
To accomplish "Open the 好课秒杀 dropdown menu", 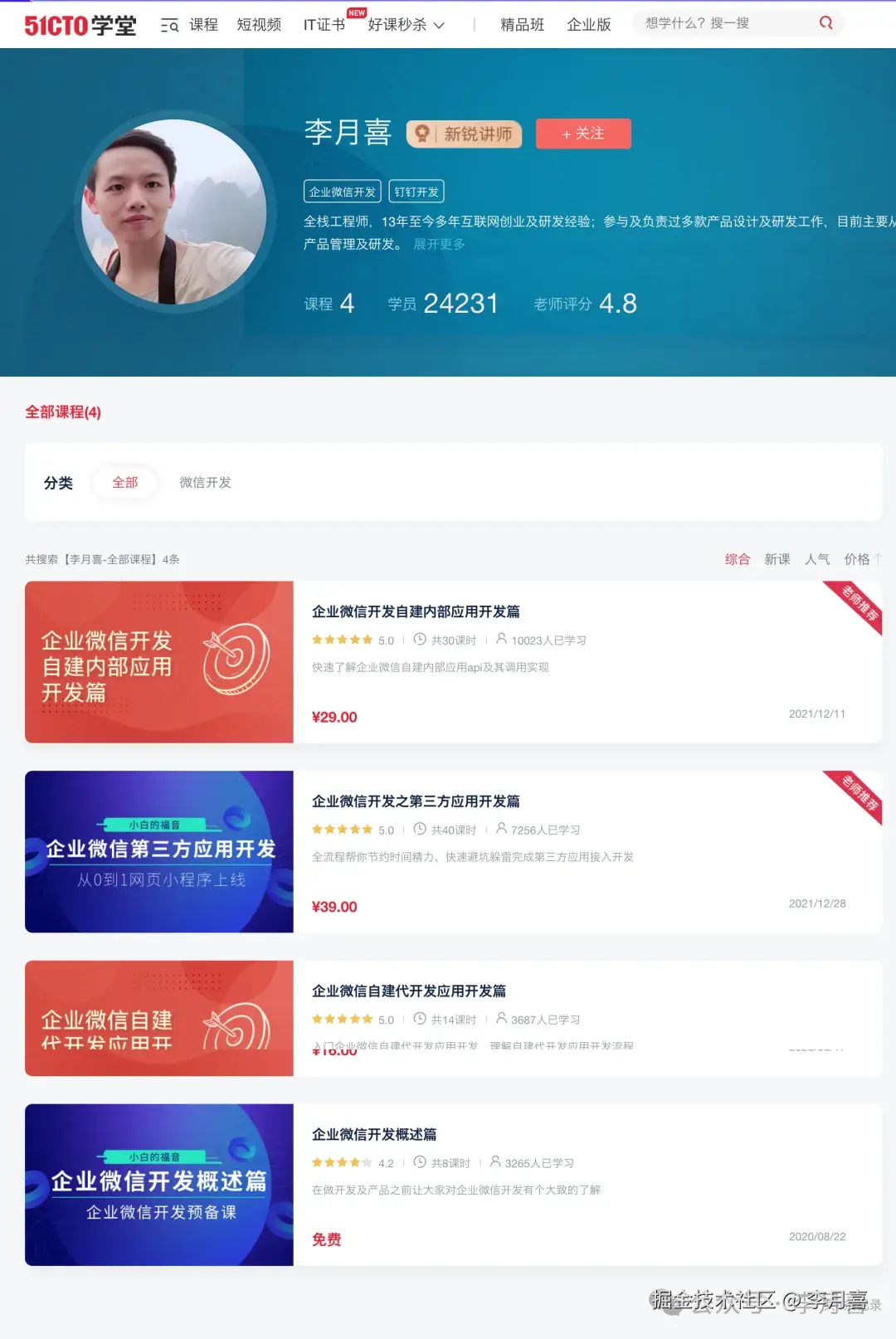I will click(x=404, y=24).
